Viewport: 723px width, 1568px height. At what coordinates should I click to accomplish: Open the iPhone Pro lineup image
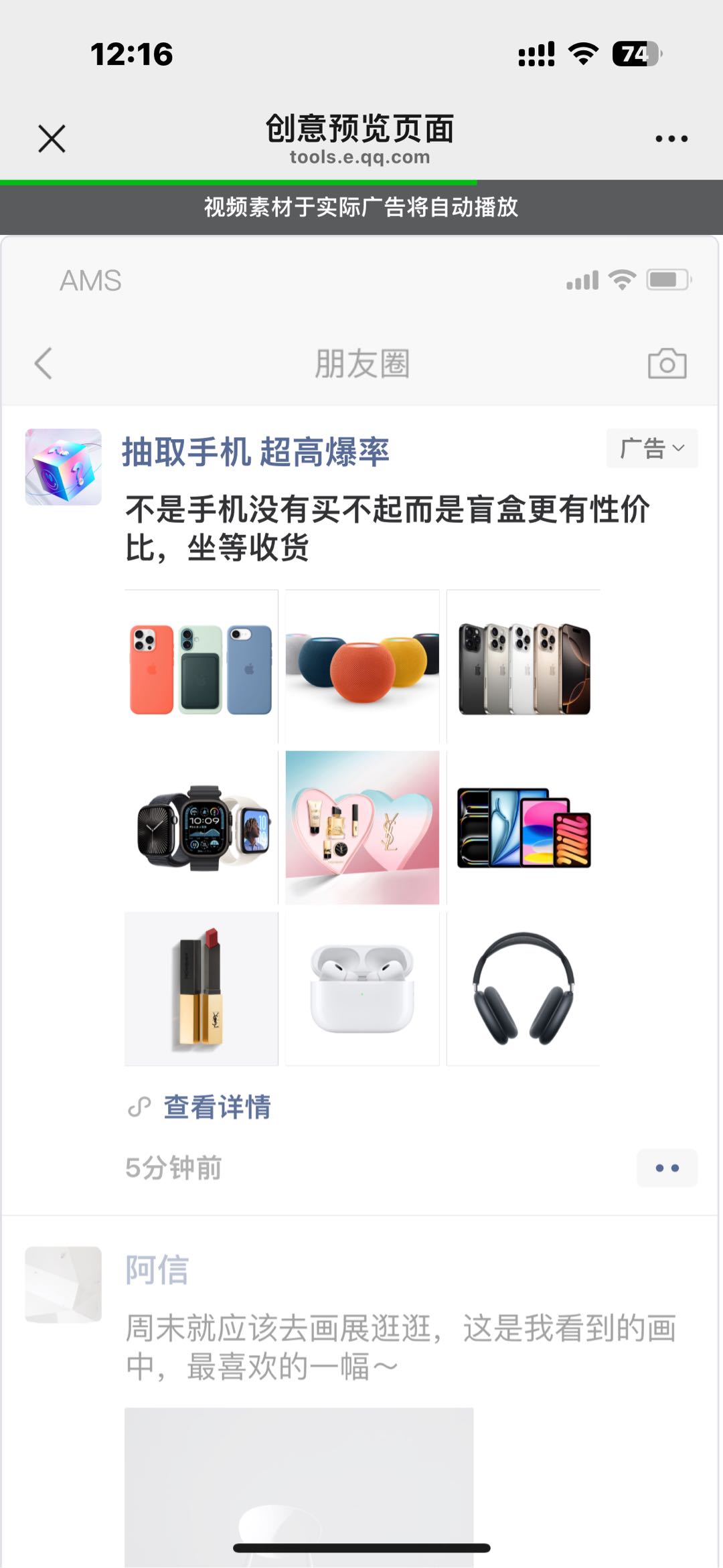pyautogui.click(x=524, y=667)
